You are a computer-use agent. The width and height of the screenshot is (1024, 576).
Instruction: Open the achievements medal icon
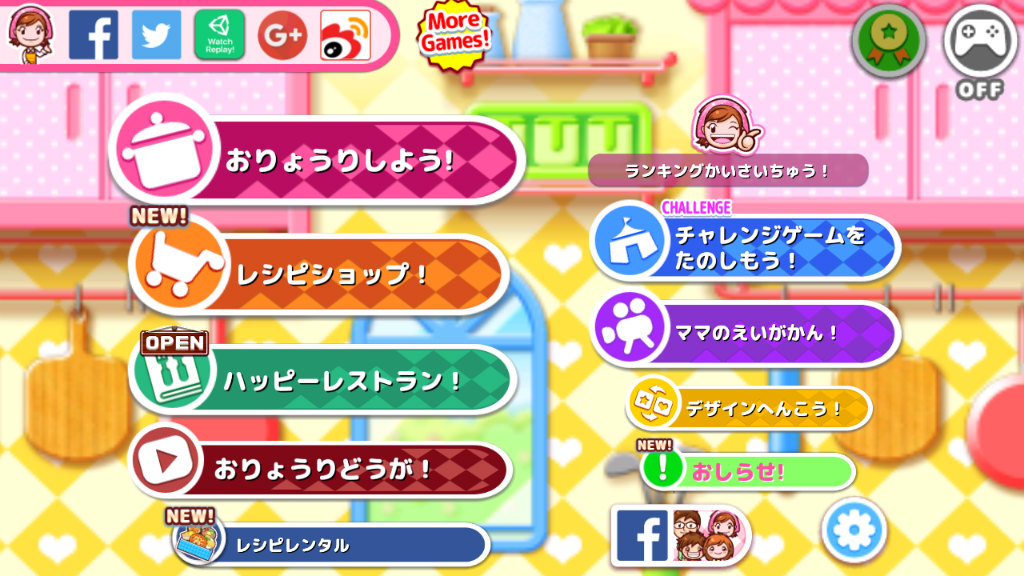tap(888, 41)
